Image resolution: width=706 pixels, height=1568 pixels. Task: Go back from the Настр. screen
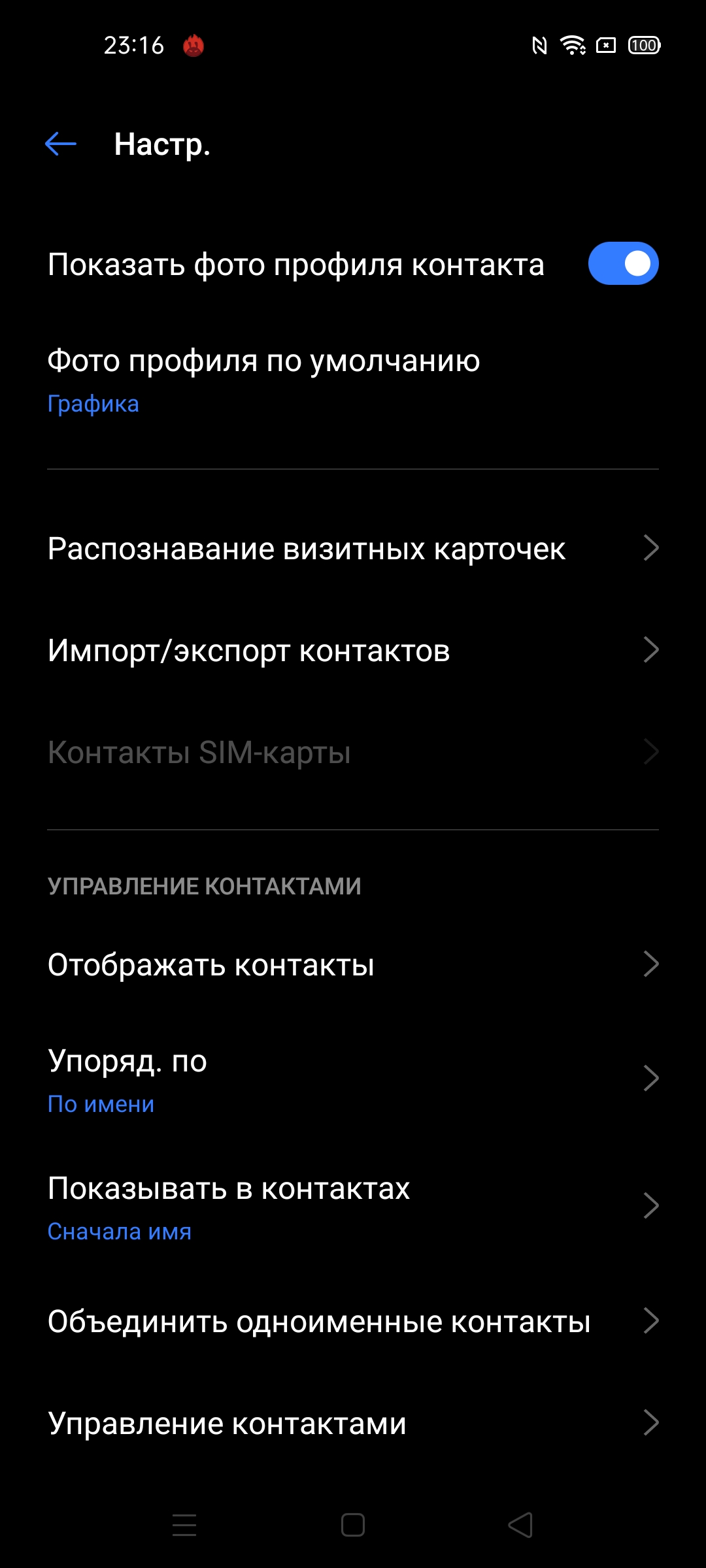61,144
